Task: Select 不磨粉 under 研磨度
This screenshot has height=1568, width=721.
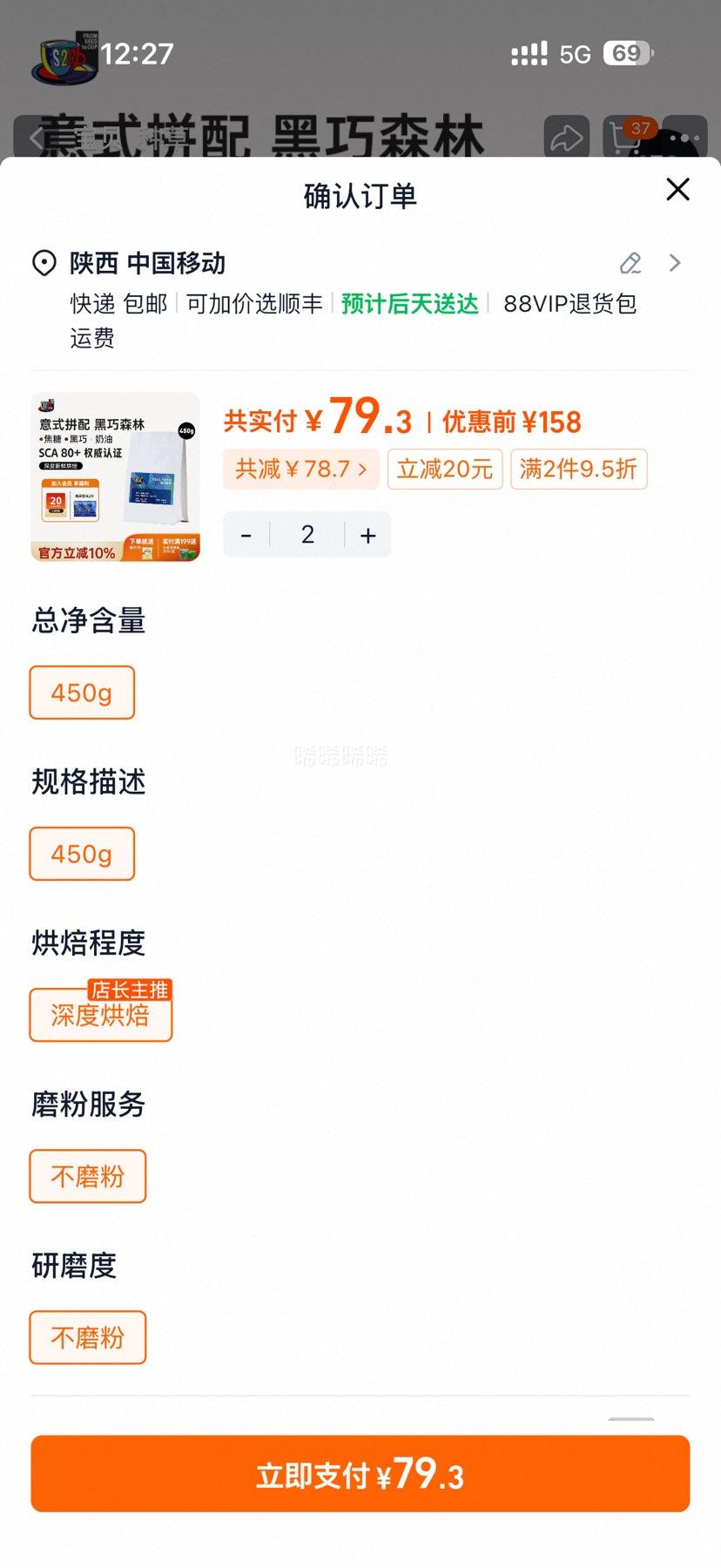Action: click(87, 1337)
